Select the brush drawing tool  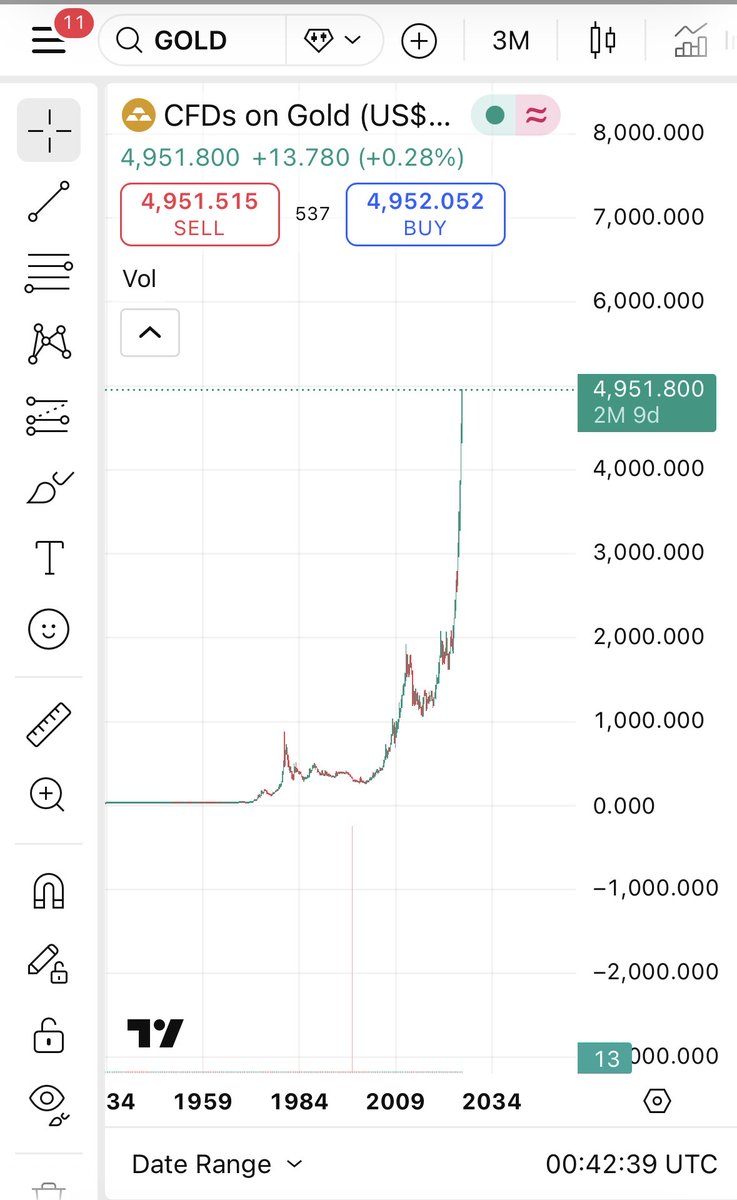point(48,487)
